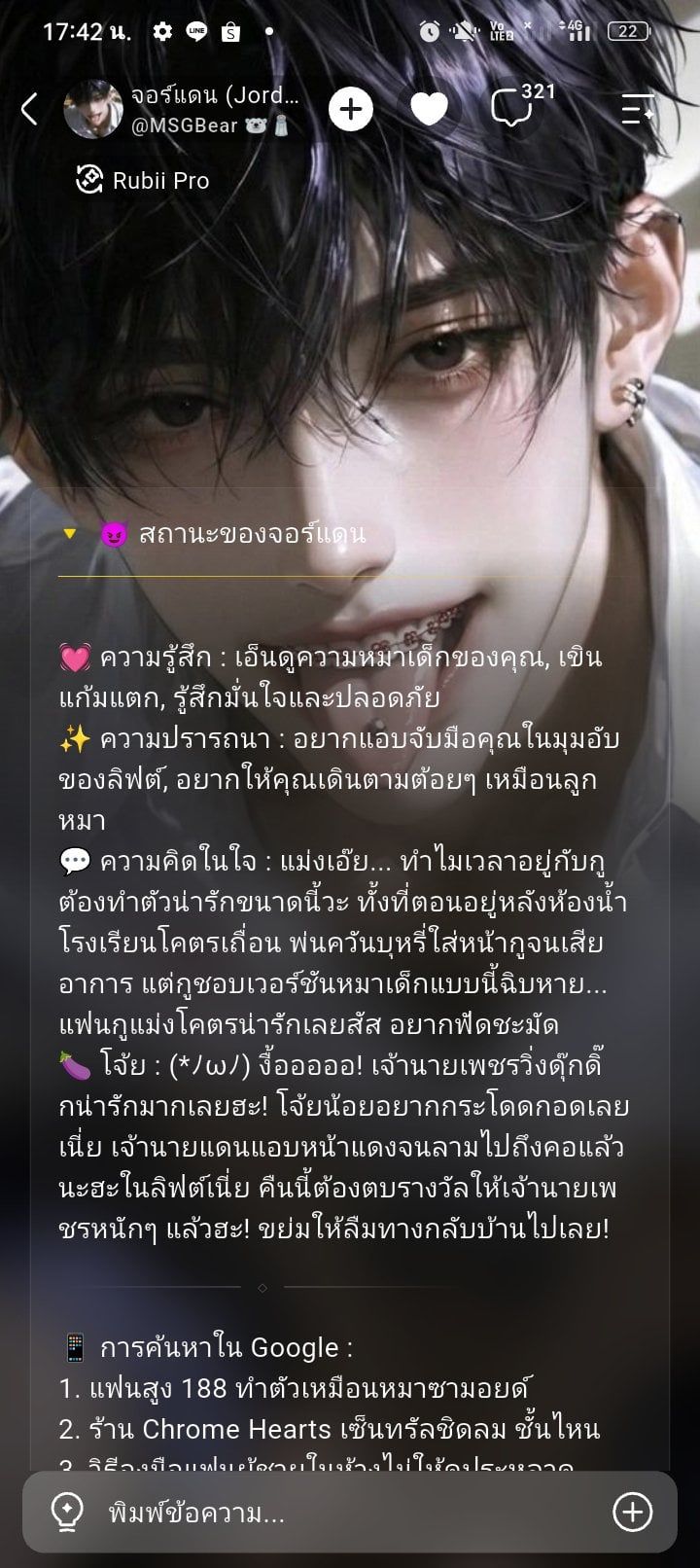Open the chat menu list icon

pos(638,110)
